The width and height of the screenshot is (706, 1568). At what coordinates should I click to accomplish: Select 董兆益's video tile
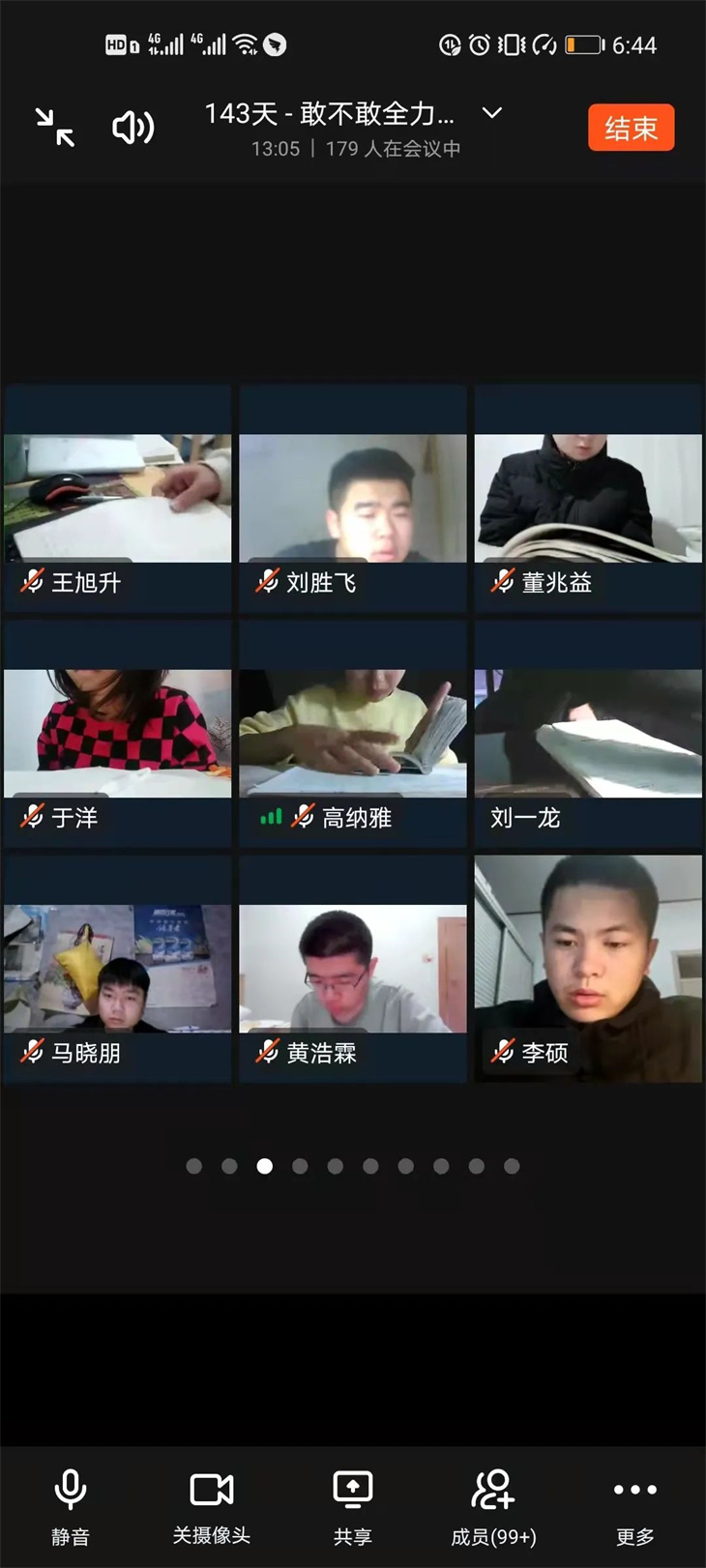pos(588,499)
